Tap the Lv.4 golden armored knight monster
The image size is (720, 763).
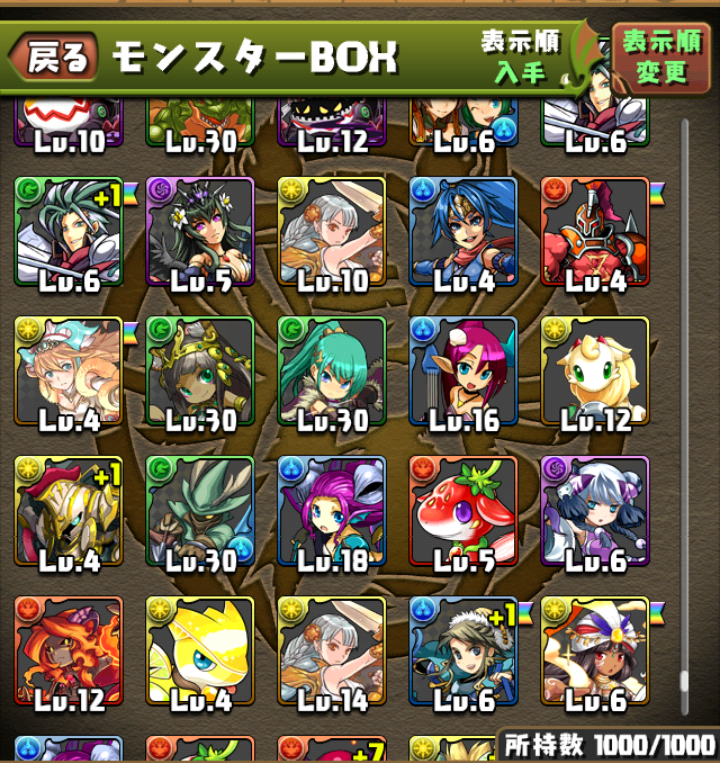pyautogui.click(x=69, y=512)
